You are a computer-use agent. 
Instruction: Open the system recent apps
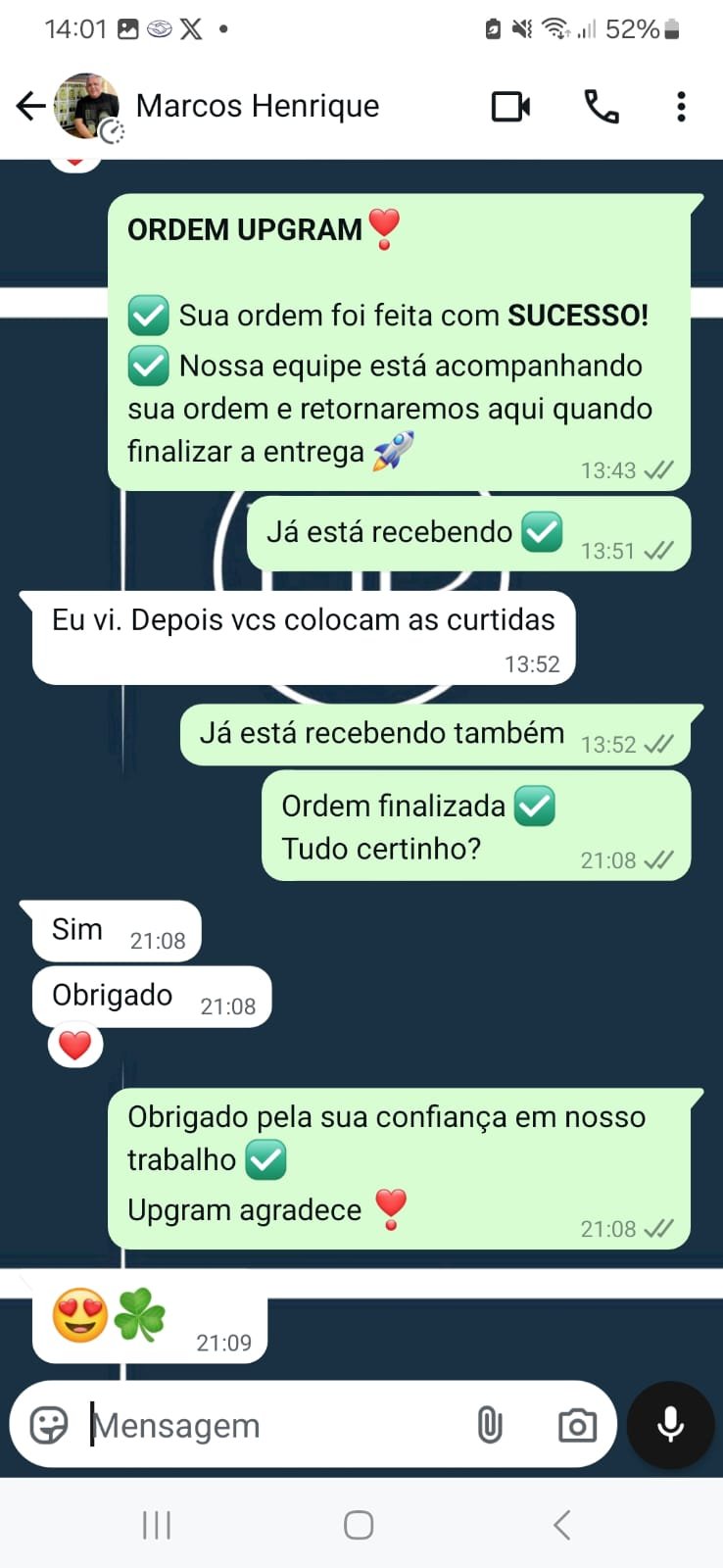click(157, 1525)
